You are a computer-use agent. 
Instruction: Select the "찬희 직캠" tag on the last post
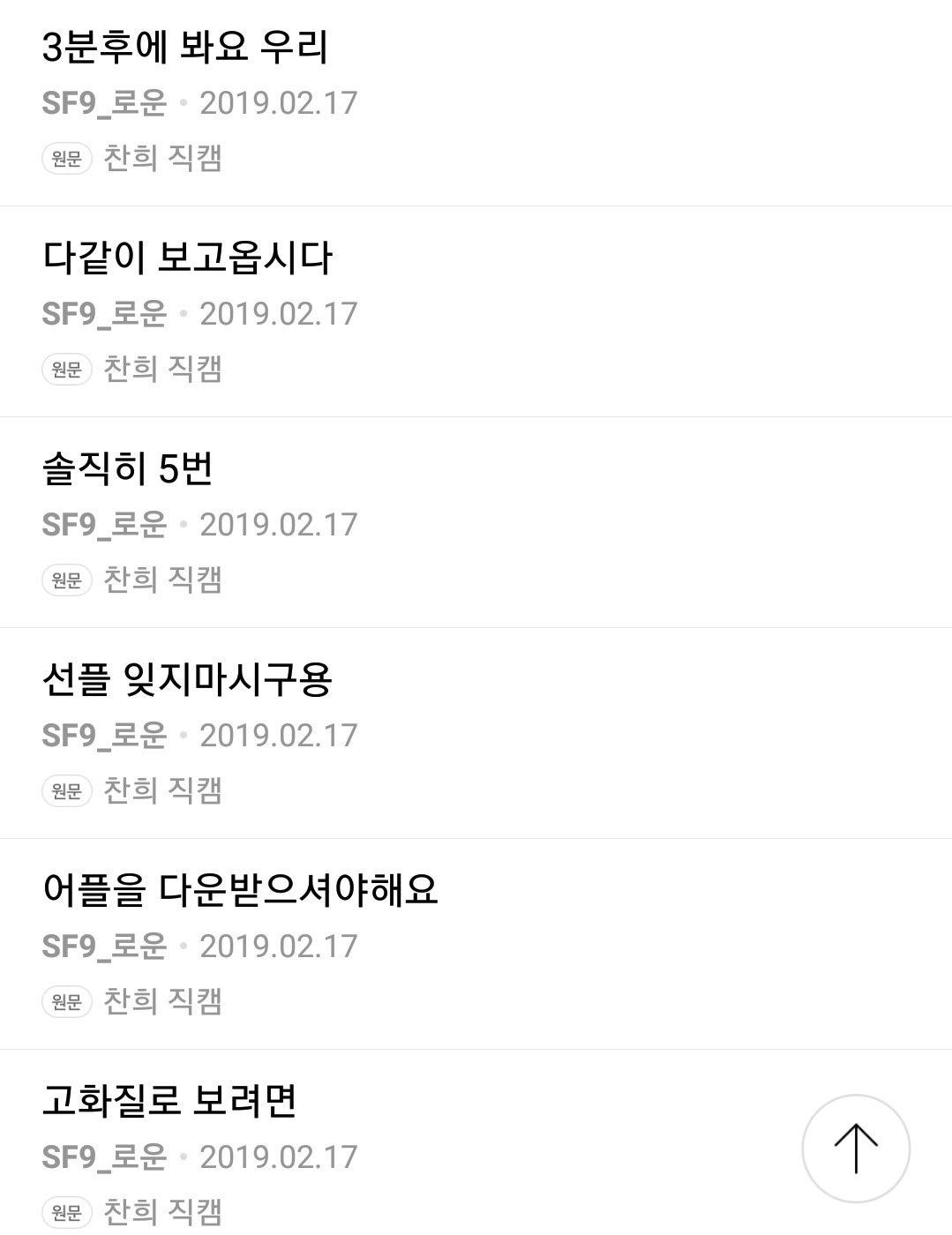(163, 1209)
